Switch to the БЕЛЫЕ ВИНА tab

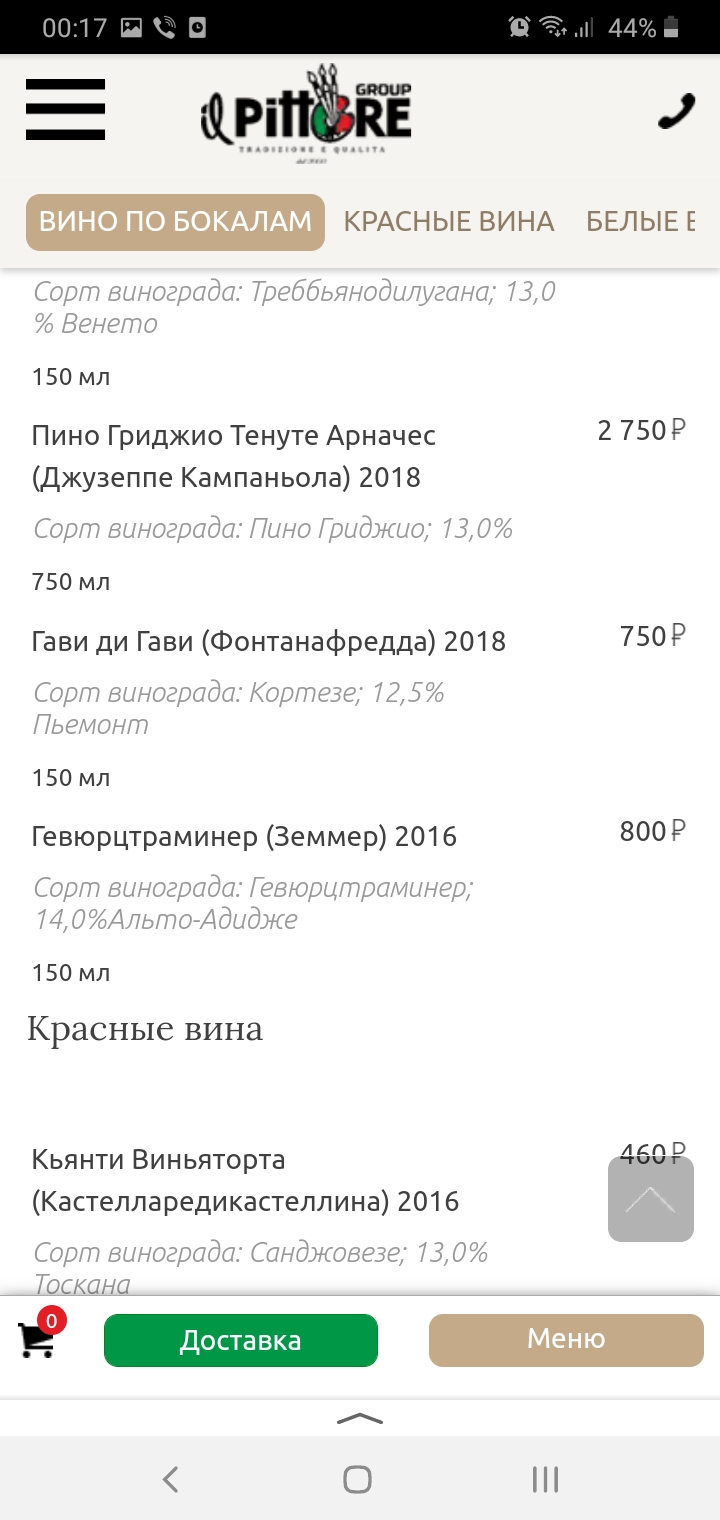pyautogui.click(x=640, y=222)
